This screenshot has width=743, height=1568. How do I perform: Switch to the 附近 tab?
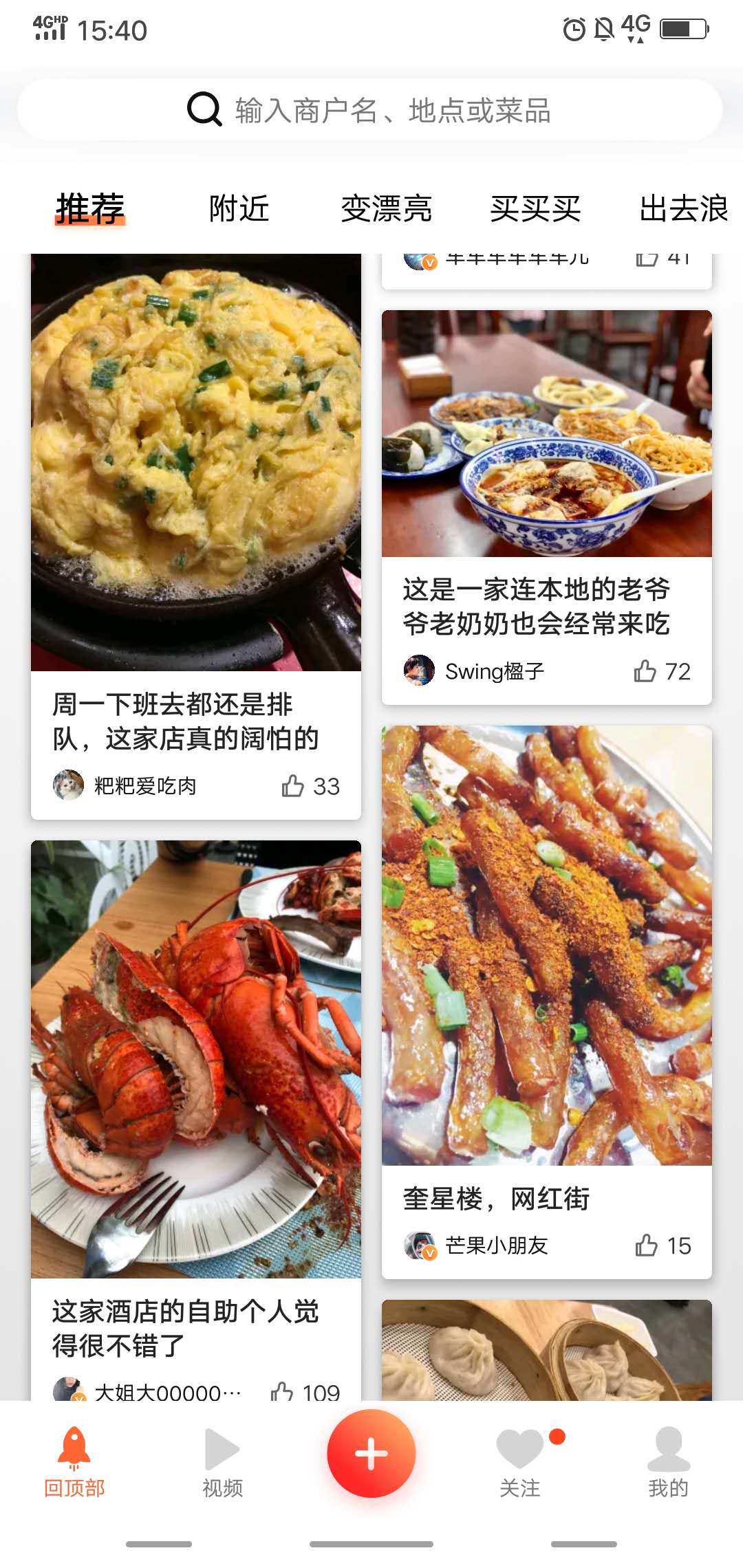click(239, 208)
